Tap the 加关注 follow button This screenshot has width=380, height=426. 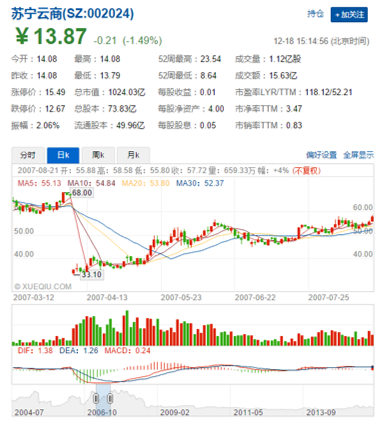[349, 15]
